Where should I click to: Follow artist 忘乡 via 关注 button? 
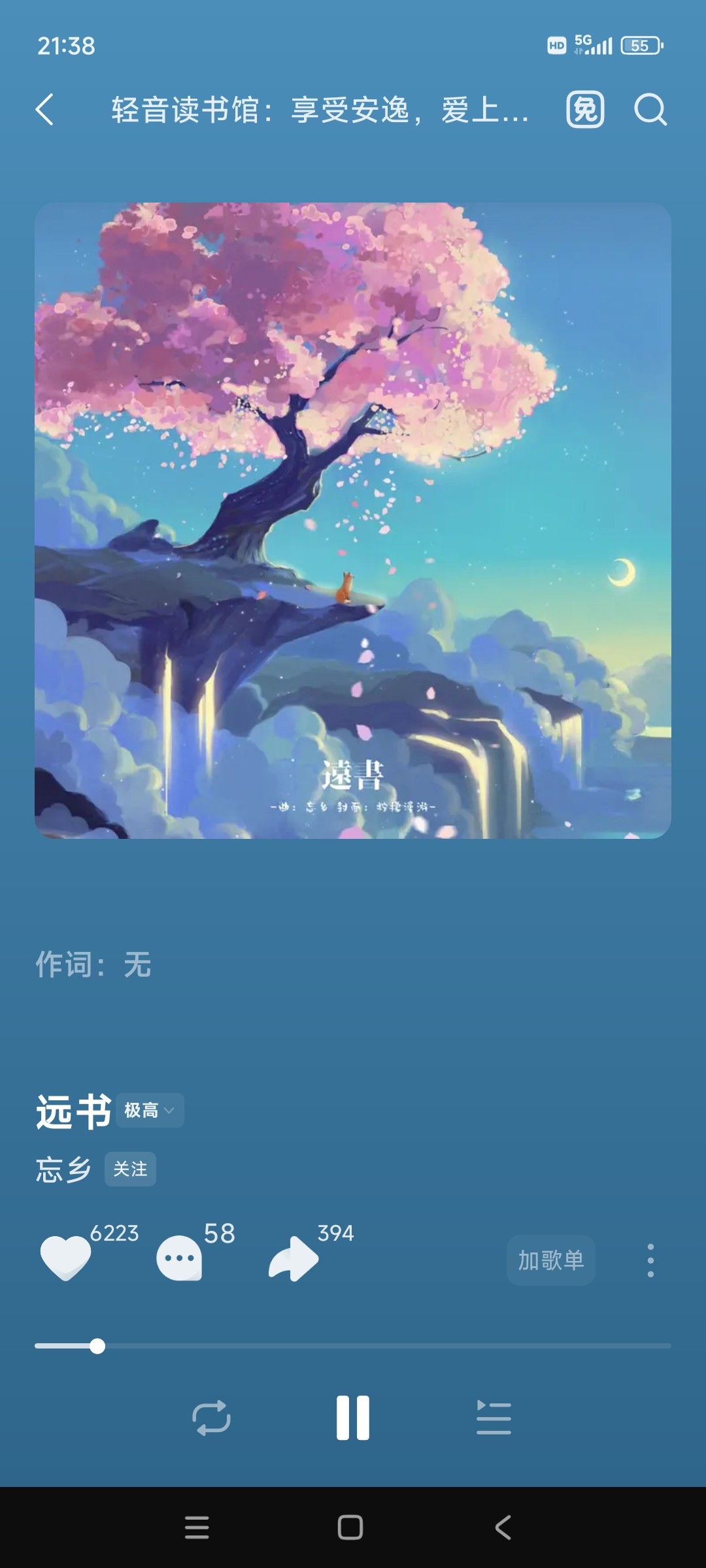[x=130, y=1169]
